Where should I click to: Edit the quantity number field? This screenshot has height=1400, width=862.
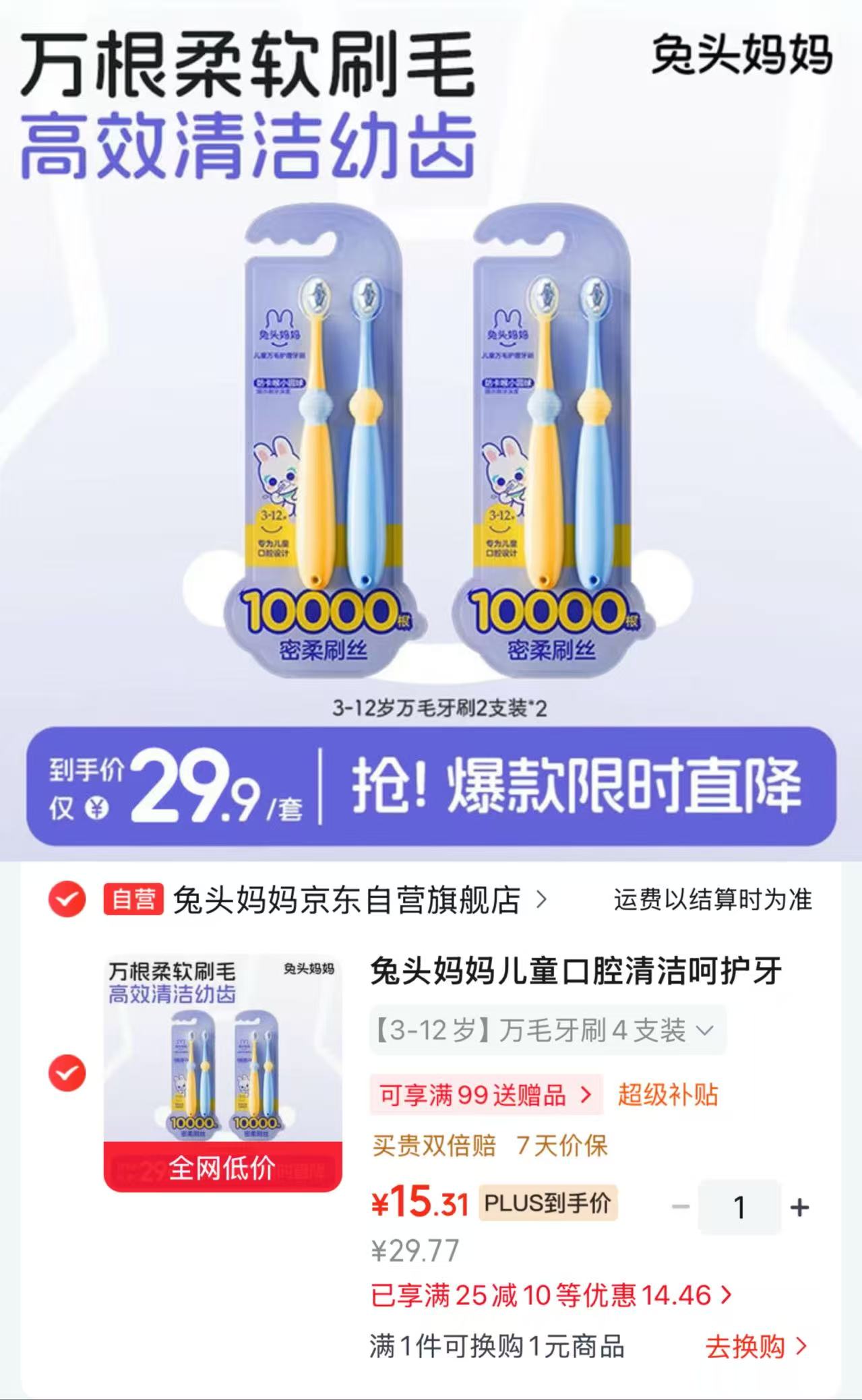point(739,1207)
